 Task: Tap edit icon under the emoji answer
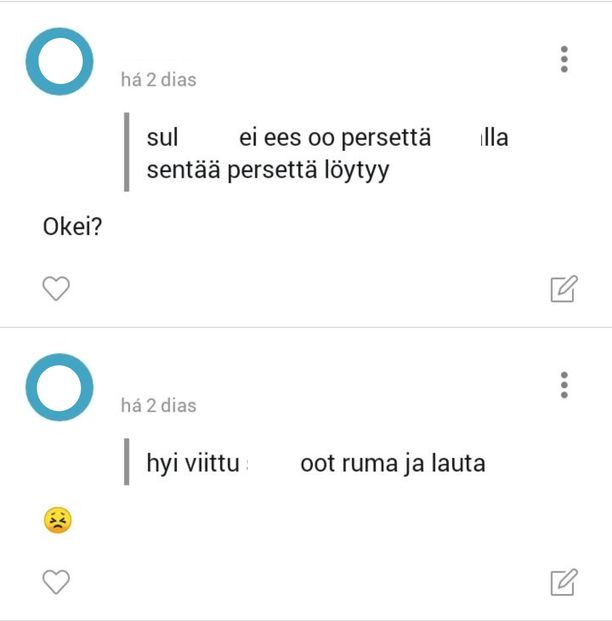(x=564, y=581)
